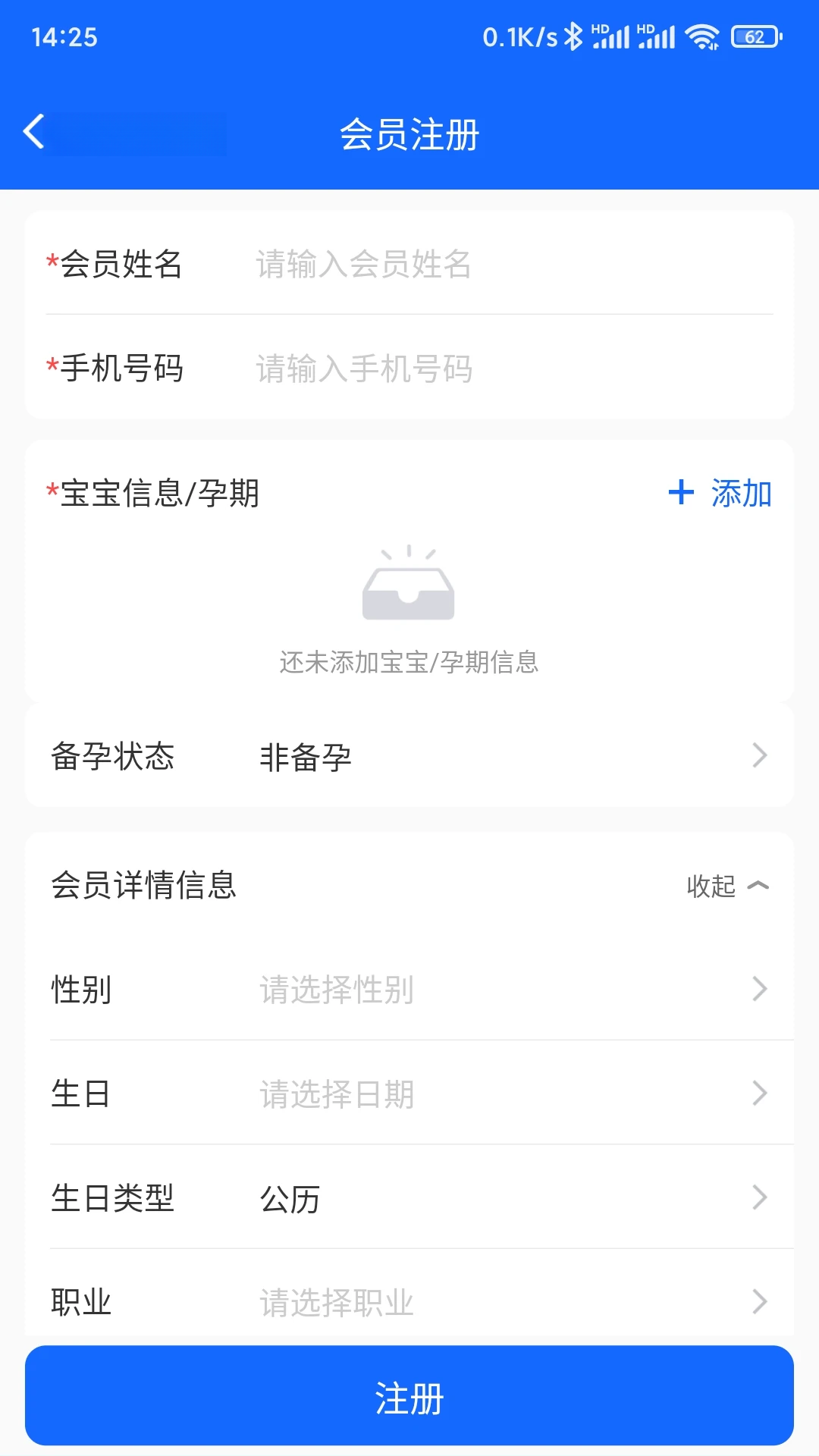Add baby/pregnancy info via 添加
This screenshot has width=819, height=1456.
pos(720,493)
